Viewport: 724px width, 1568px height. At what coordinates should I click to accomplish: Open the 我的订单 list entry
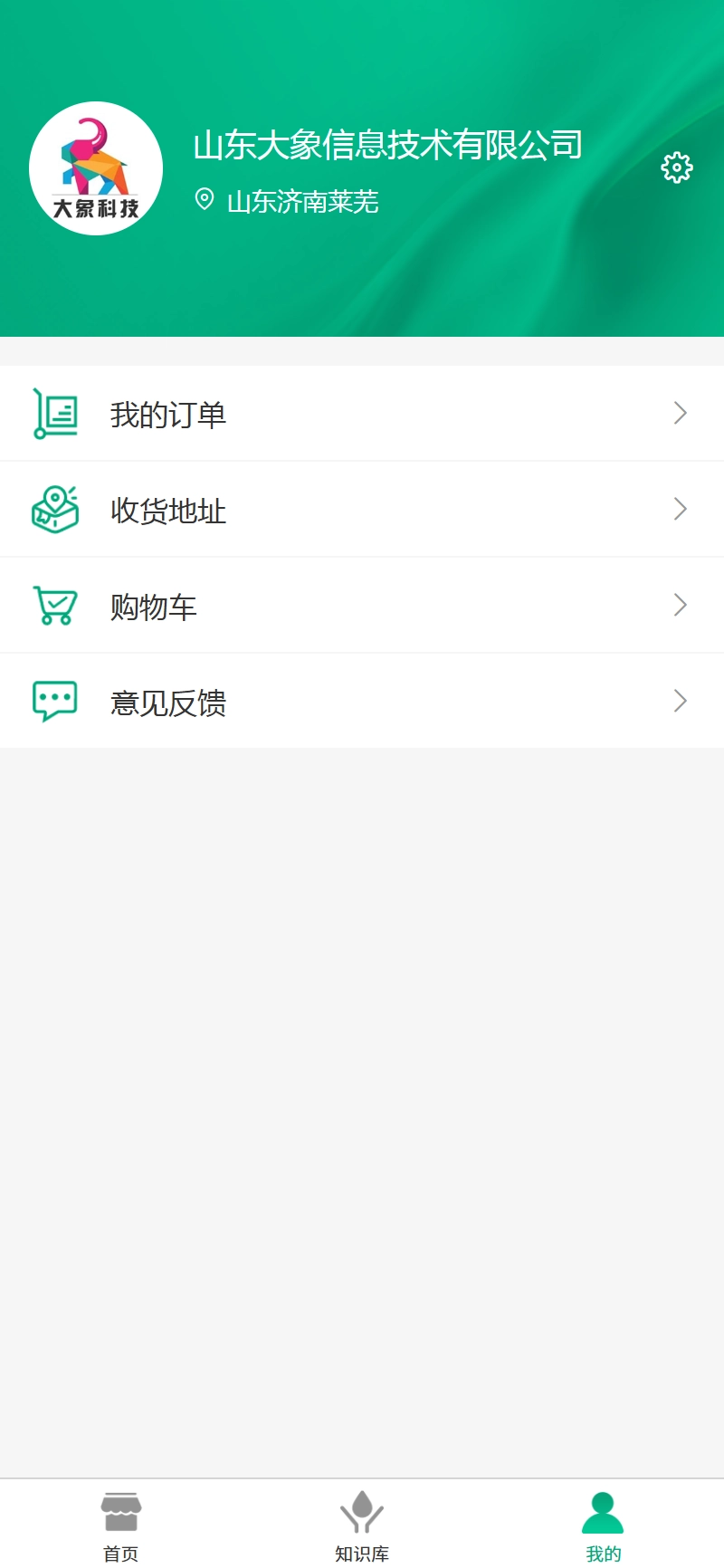pyautogui.click(x=168, y=413)
